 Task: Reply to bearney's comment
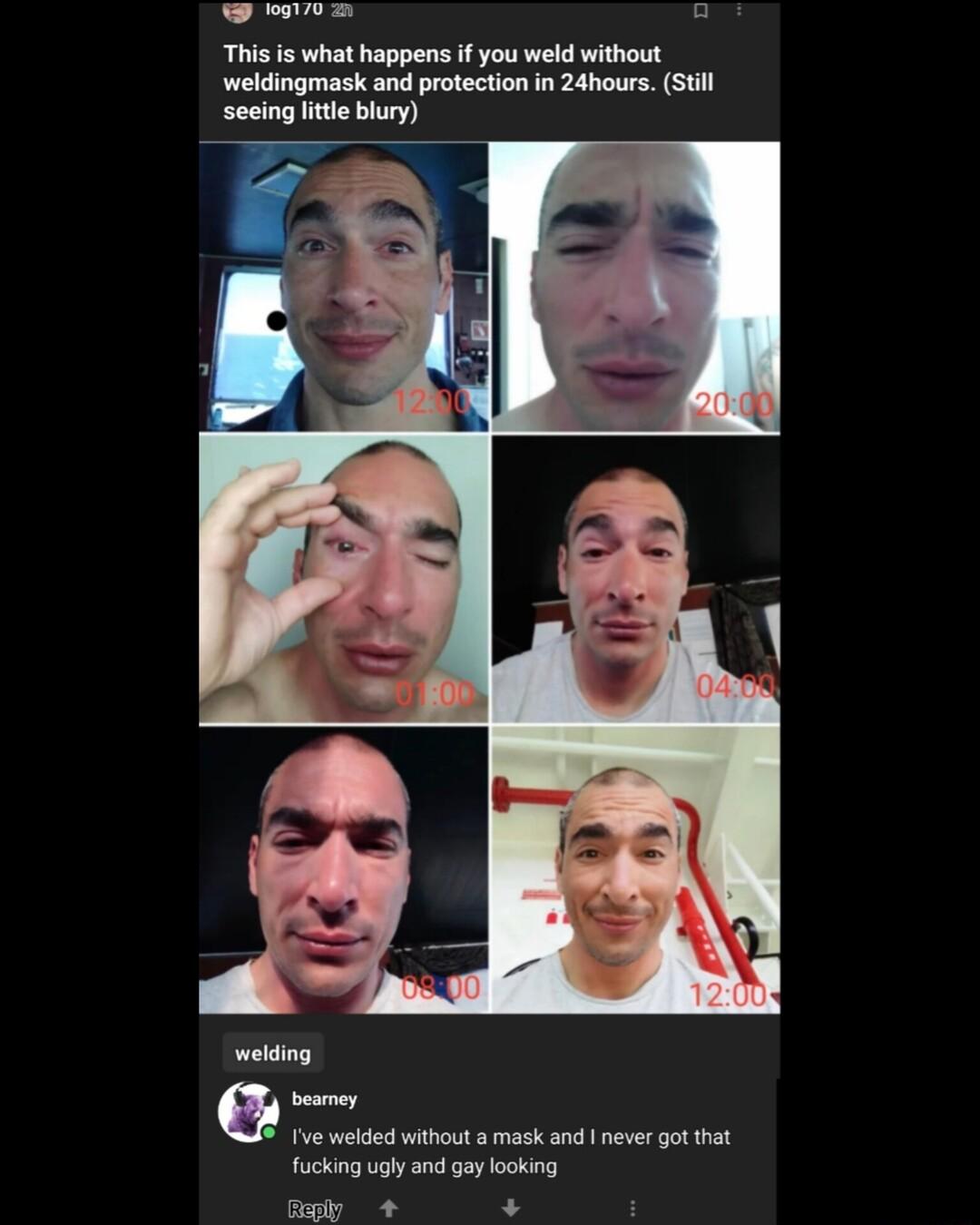314,1209
